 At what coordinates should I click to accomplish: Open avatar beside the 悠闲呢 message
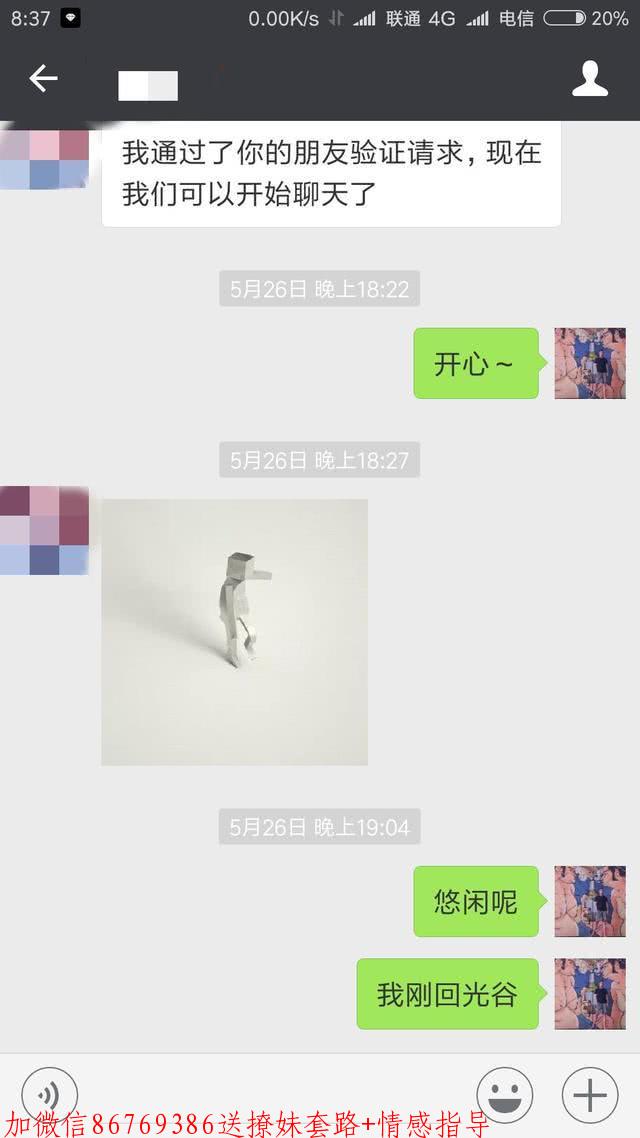pos(590,901)
